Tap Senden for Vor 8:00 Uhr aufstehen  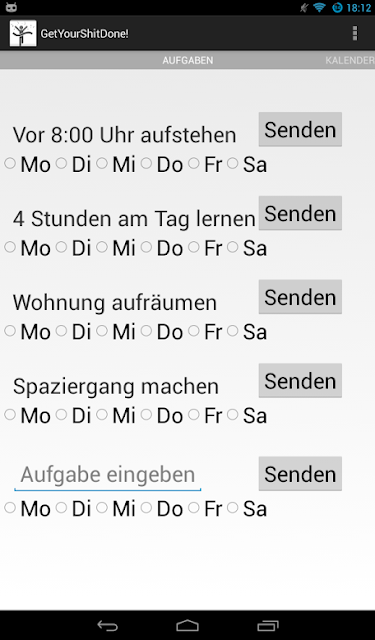pos(300,129)
